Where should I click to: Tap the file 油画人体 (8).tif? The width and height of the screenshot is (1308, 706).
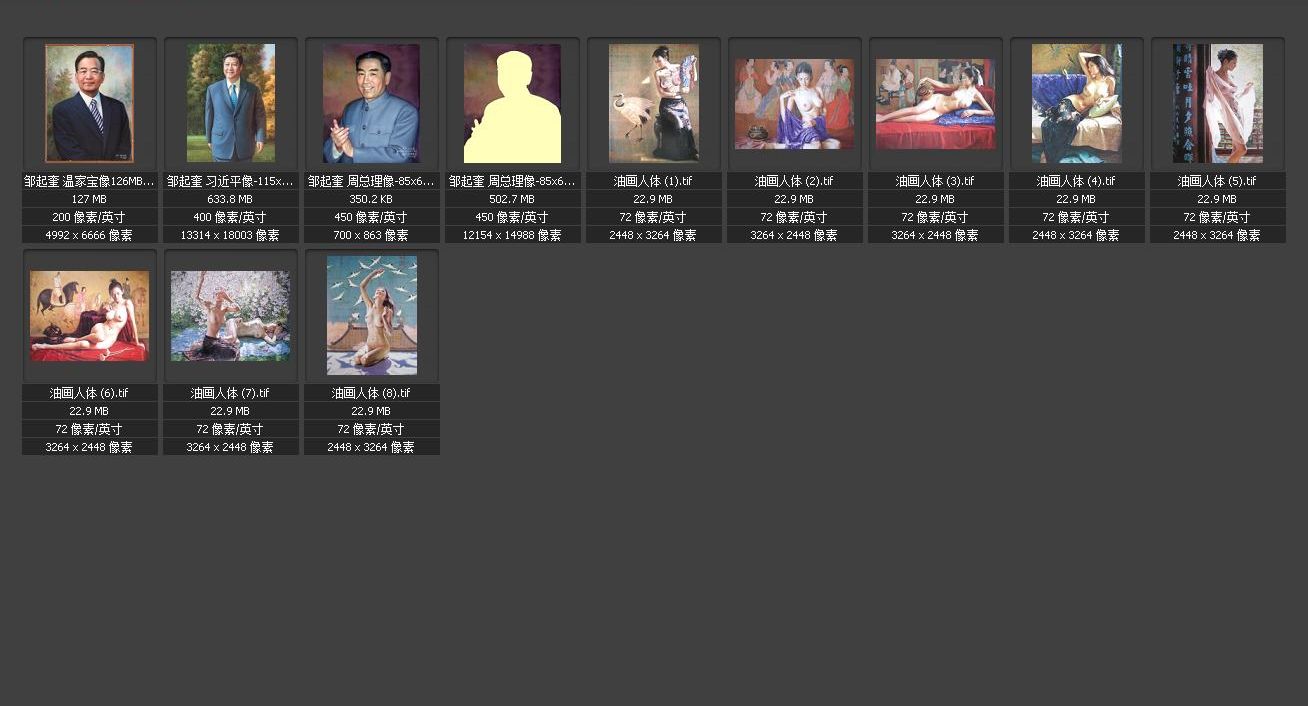pyautogui.click(x=371, y=315)
